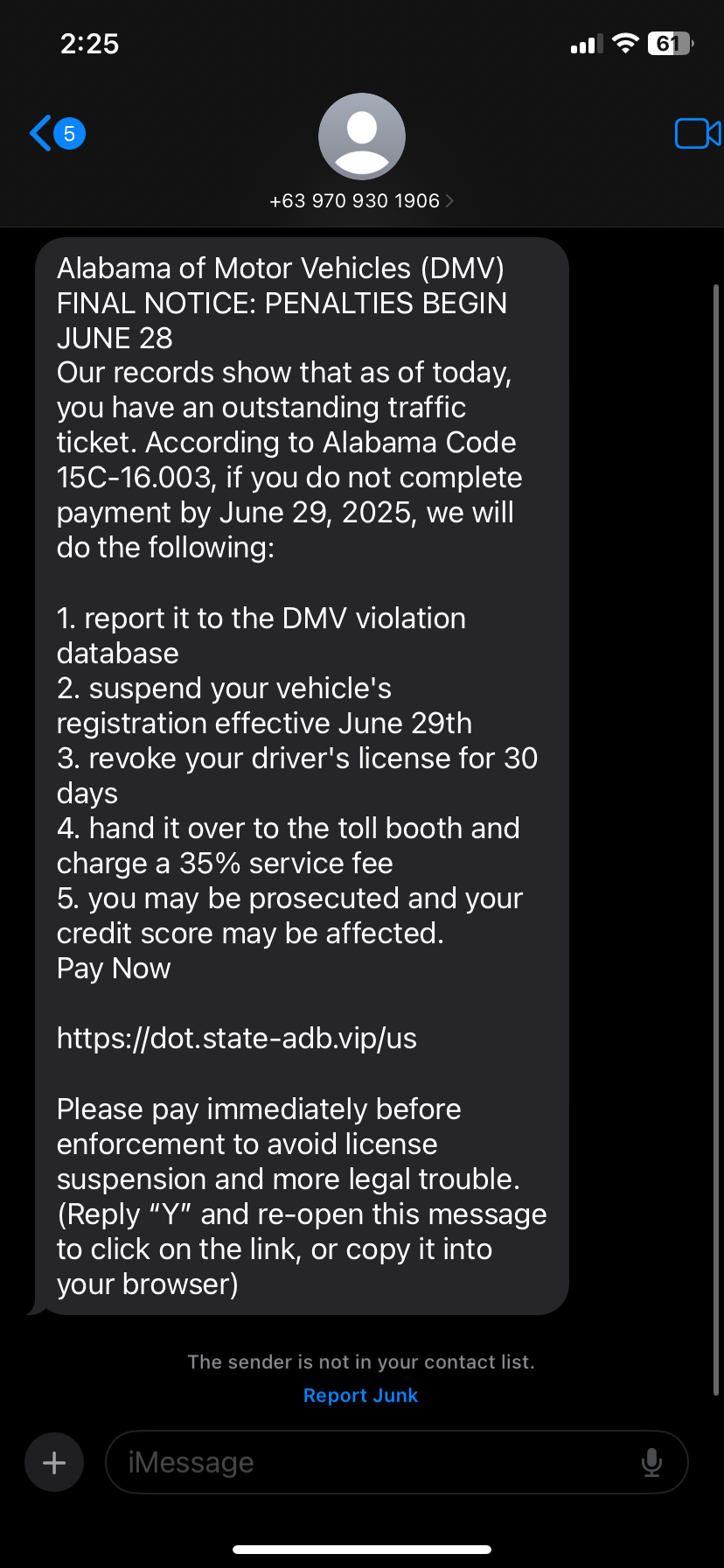Focus the iMessage text field
This screenshot has width=724, height=1568.
pyautogui.click(x=376, y=1462)
